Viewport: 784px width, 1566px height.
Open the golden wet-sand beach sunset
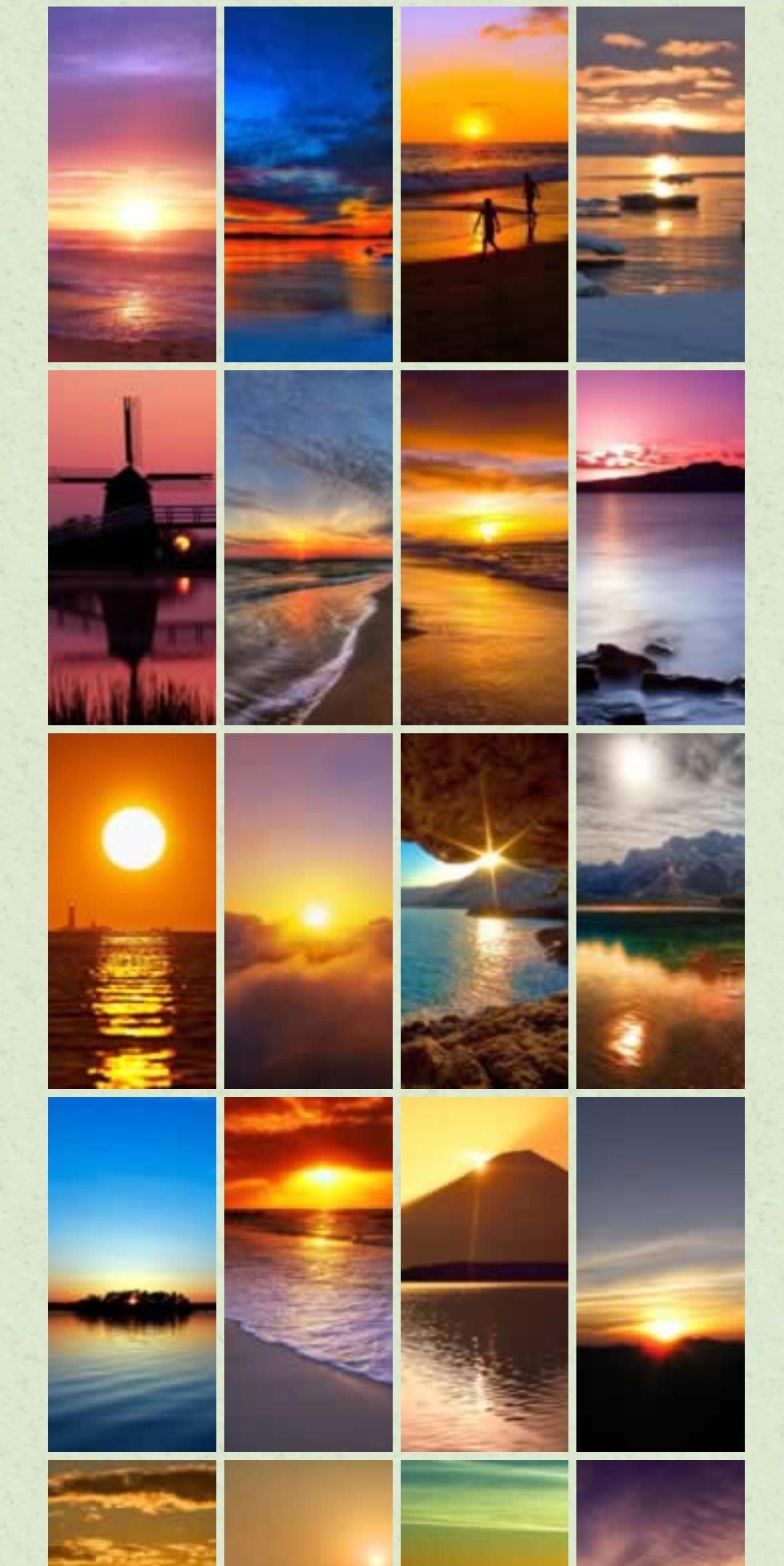484,547
